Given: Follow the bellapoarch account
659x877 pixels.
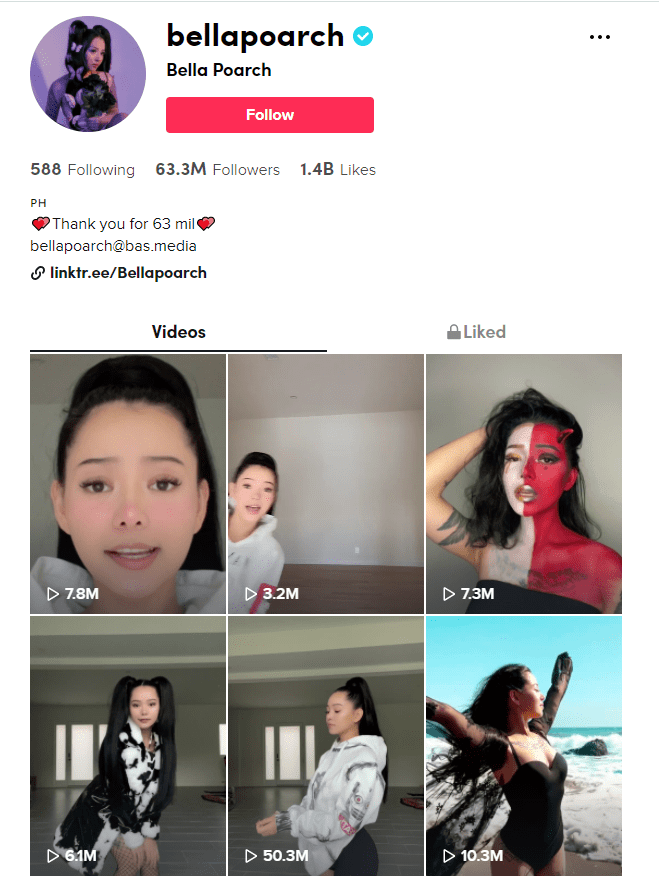Looking at the screenshot, I should pos(269,115).
